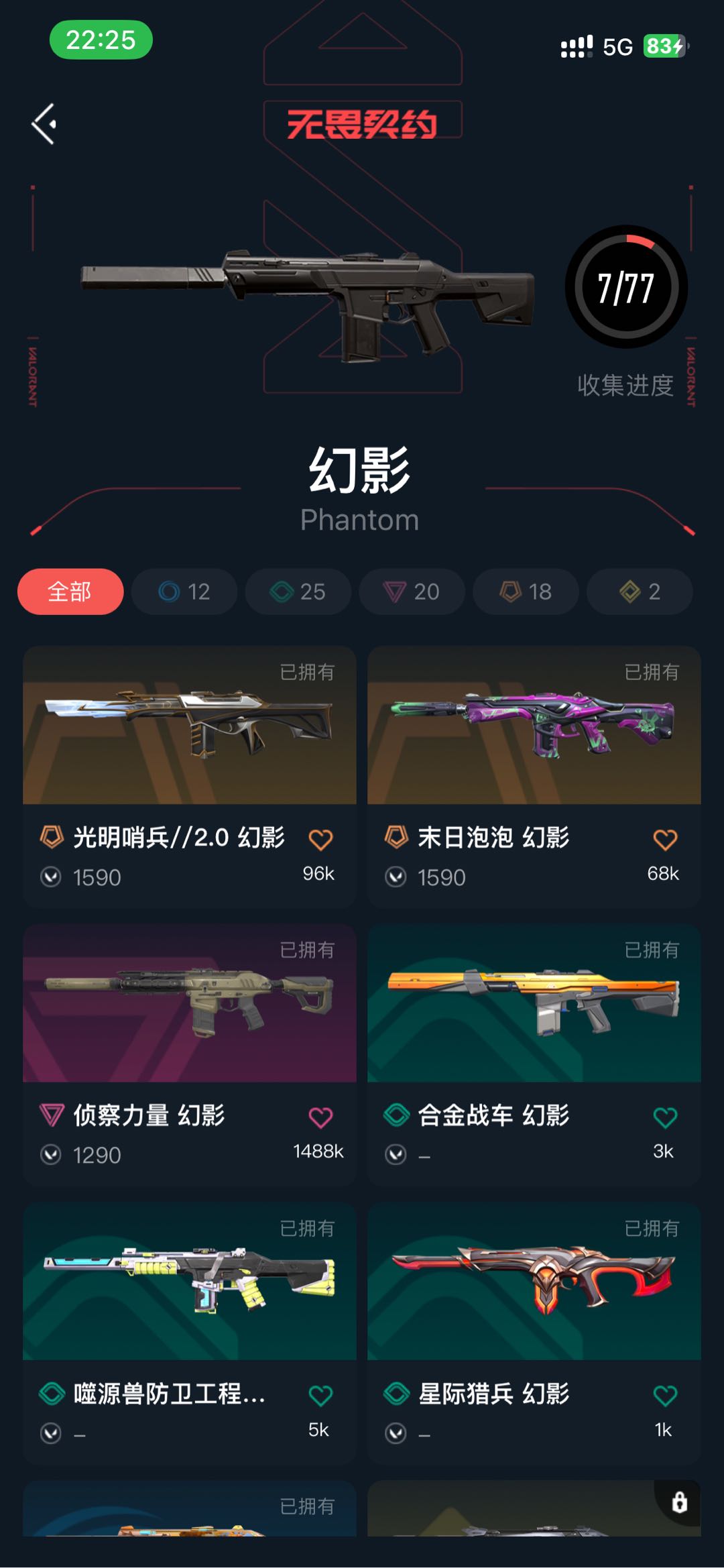
Task: Like the 光明哨兵//2.0 幻影 skin
Action: tap(320, 840)
